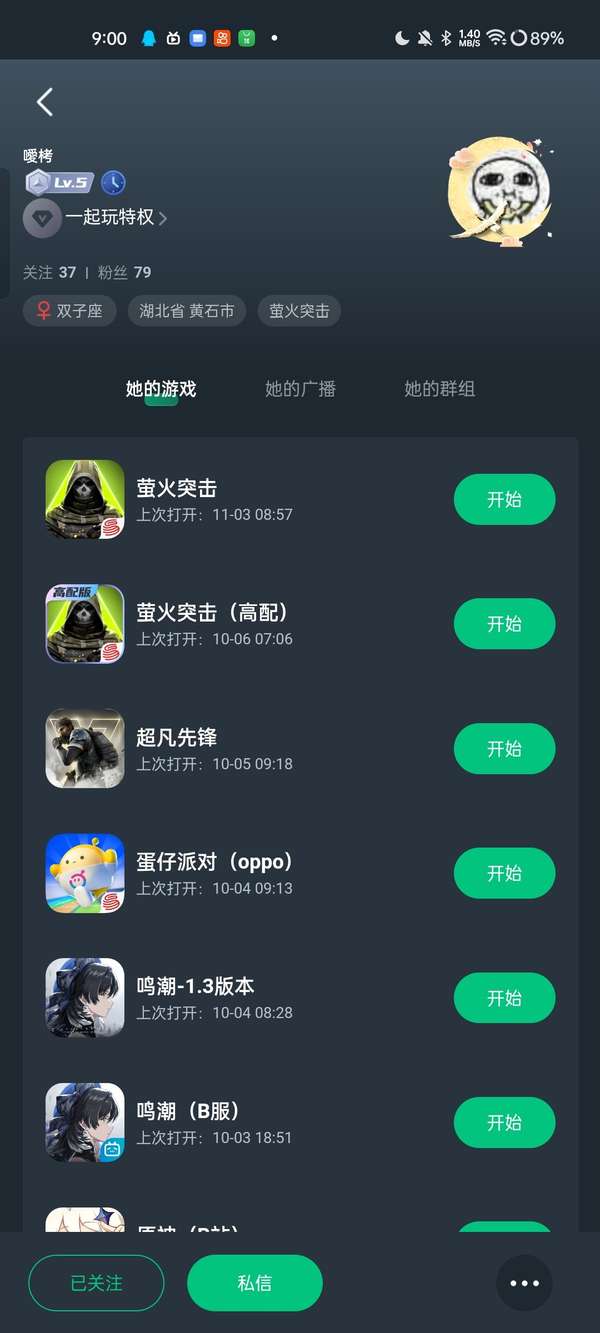600x1333 pixels.
Task: Start 蛋仔派对（oppo）
Action: (504, 873)
